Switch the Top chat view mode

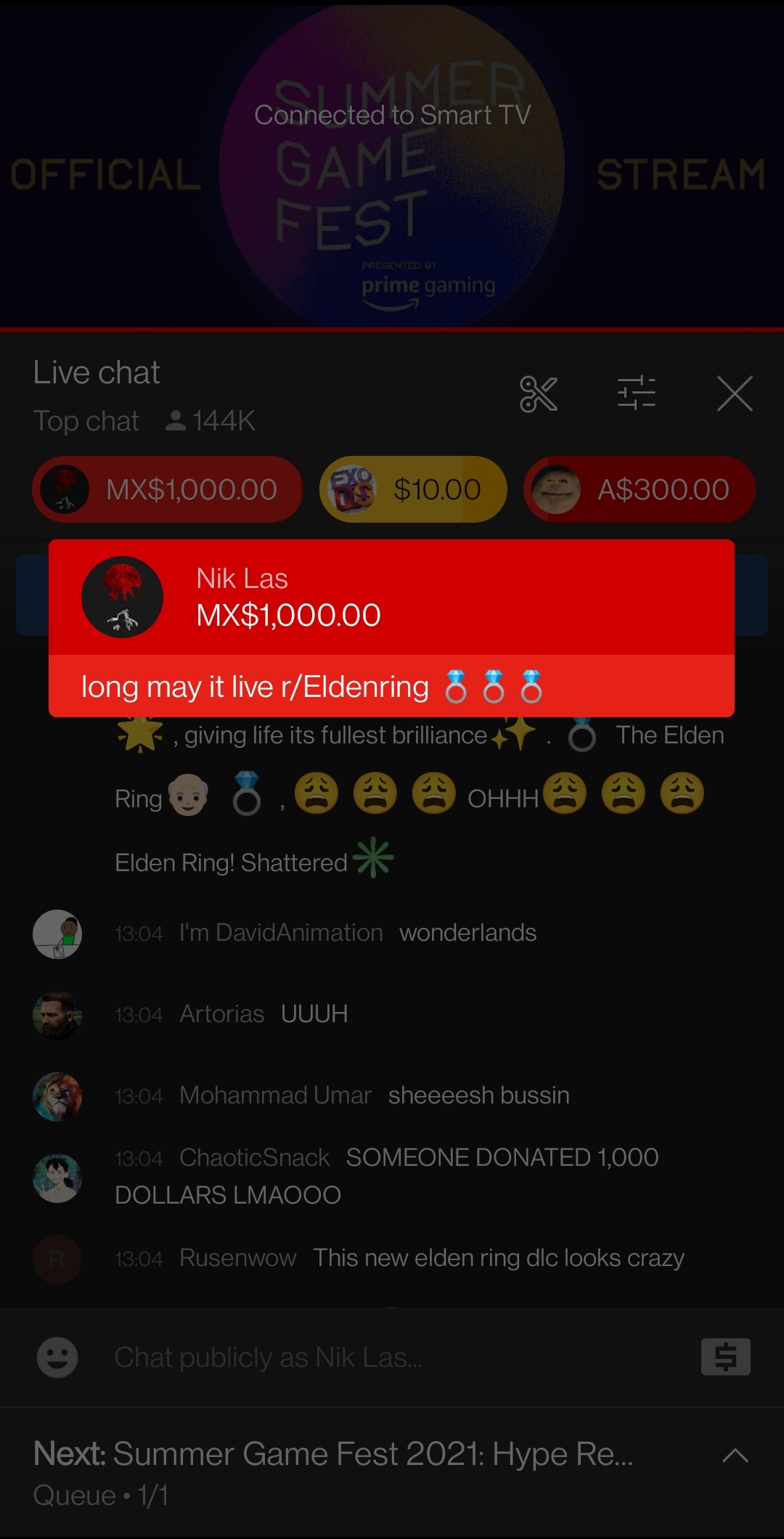click(x=86, y=421)
